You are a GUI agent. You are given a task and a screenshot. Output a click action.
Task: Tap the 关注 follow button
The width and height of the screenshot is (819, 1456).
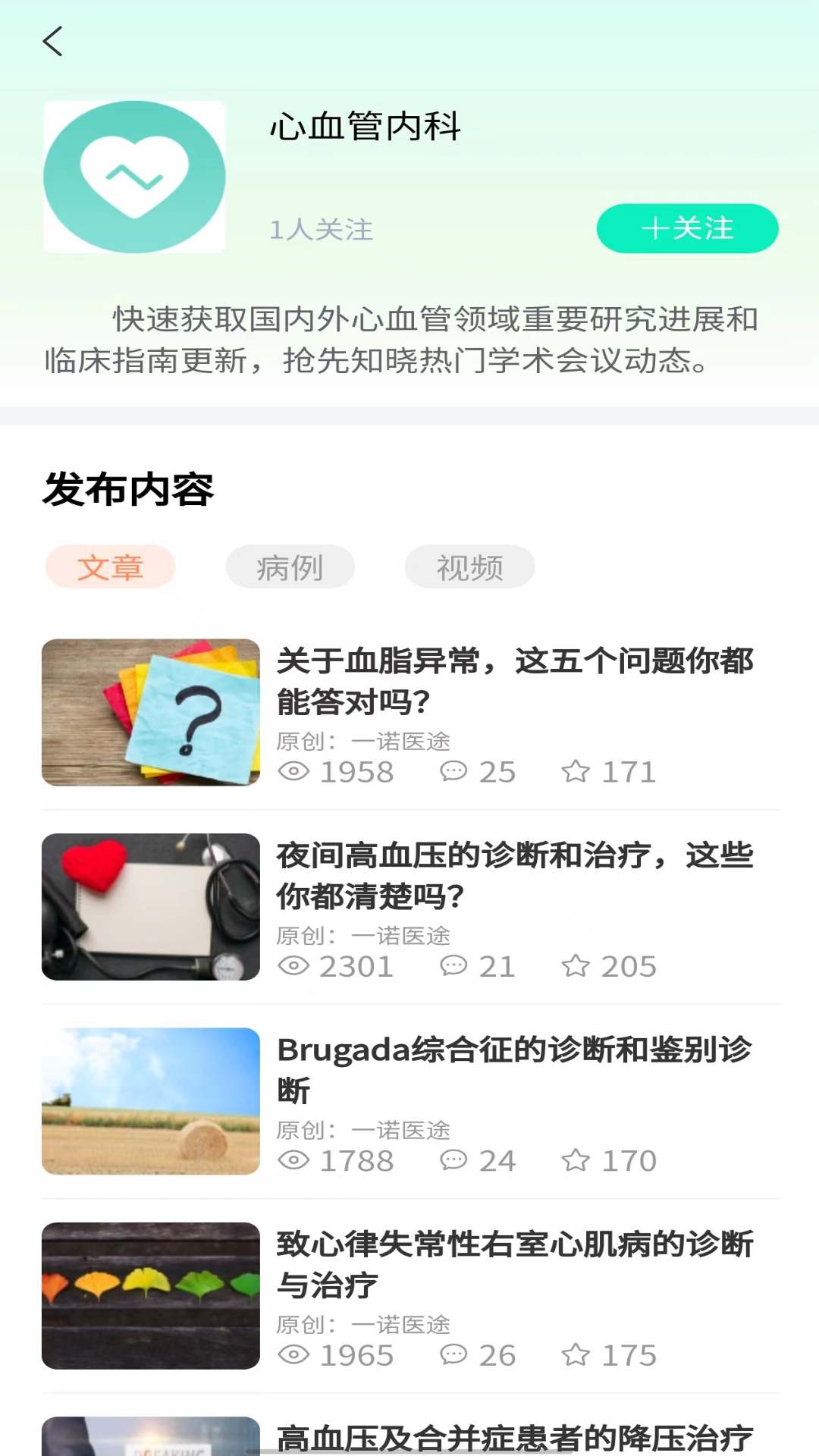pos(686,228)
